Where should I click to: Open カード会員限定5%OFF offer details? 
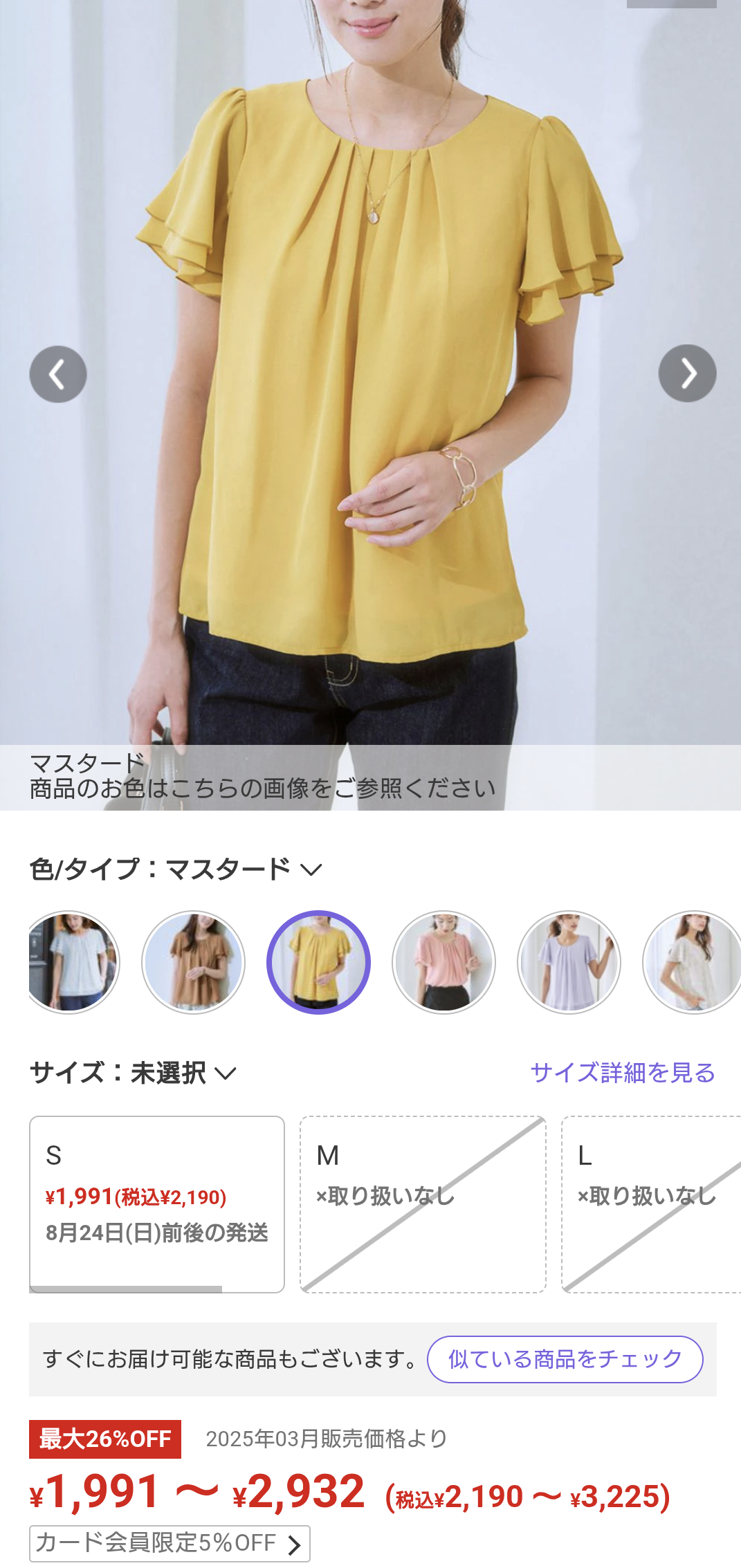point(170,1543)
